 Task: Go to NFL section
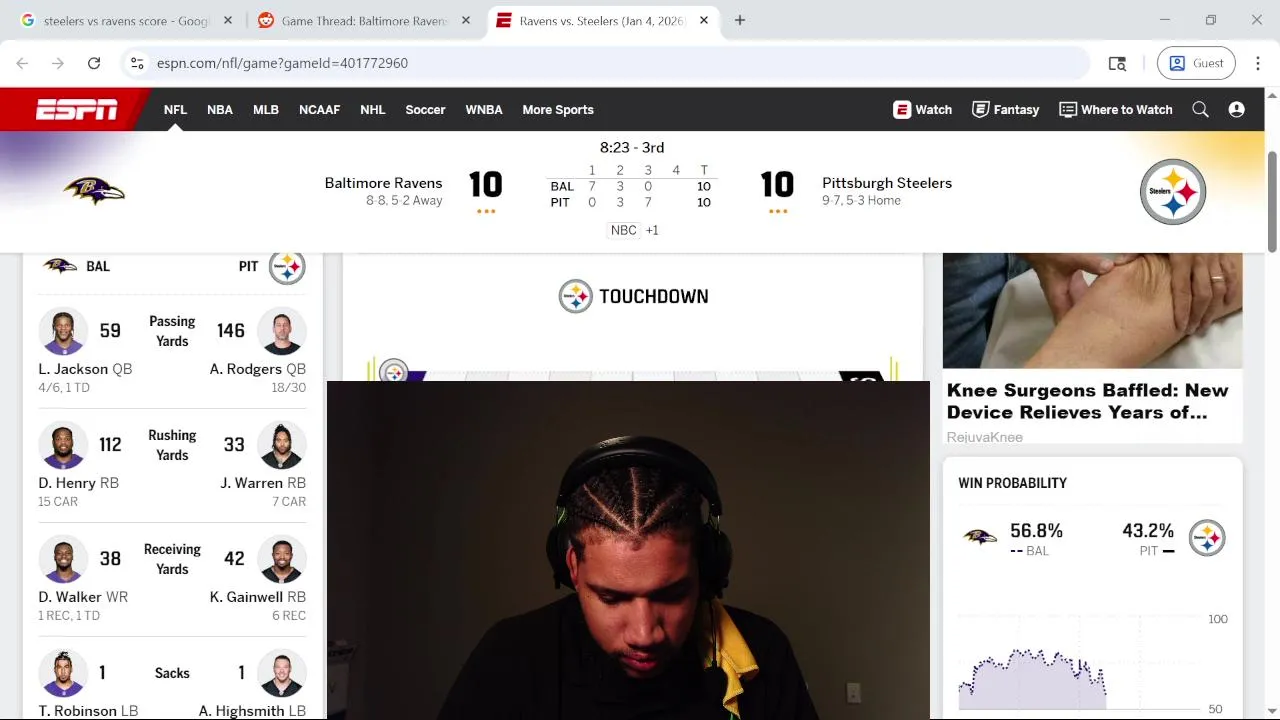(175, 110)
